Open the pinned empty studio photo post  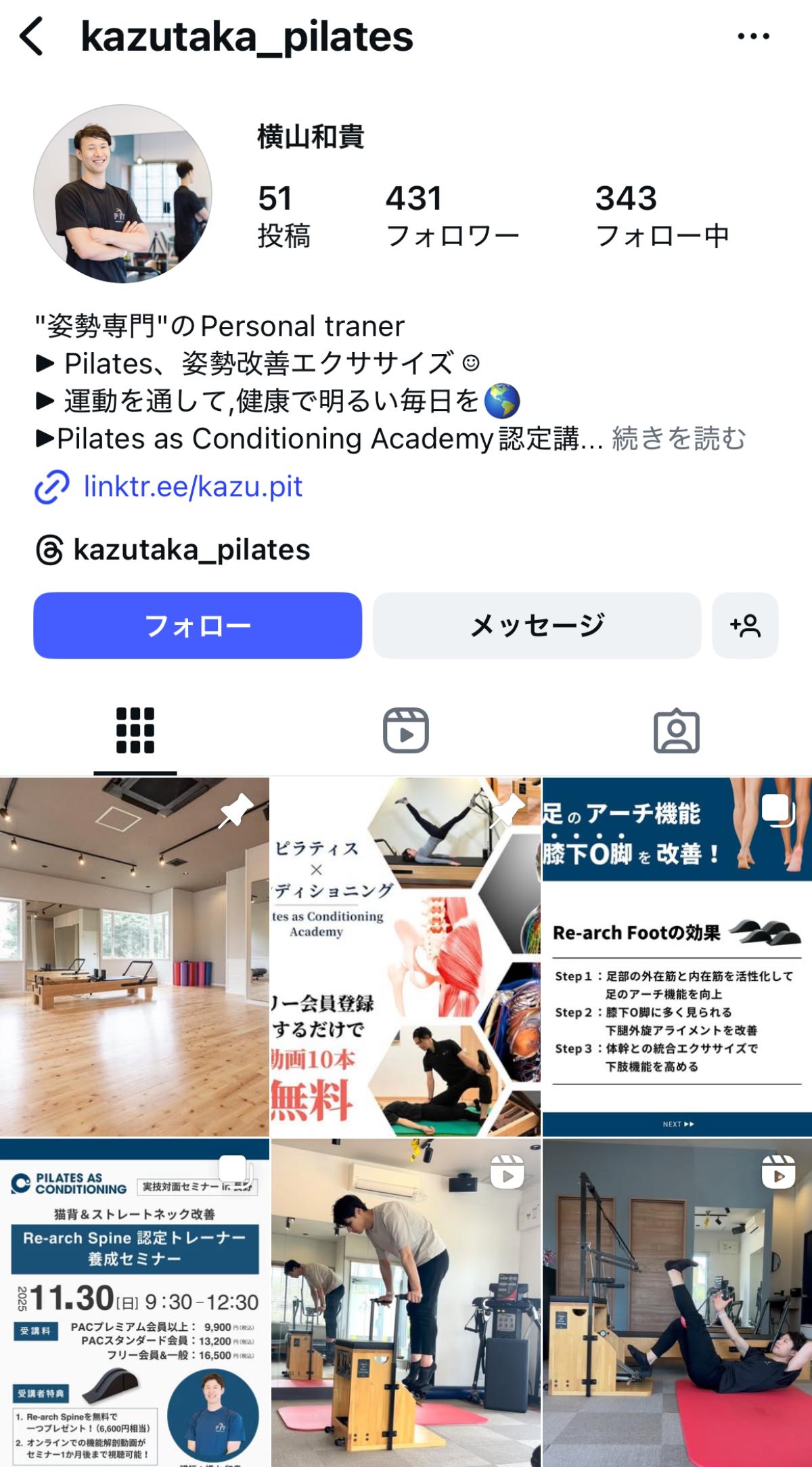(x=135, y=956)
